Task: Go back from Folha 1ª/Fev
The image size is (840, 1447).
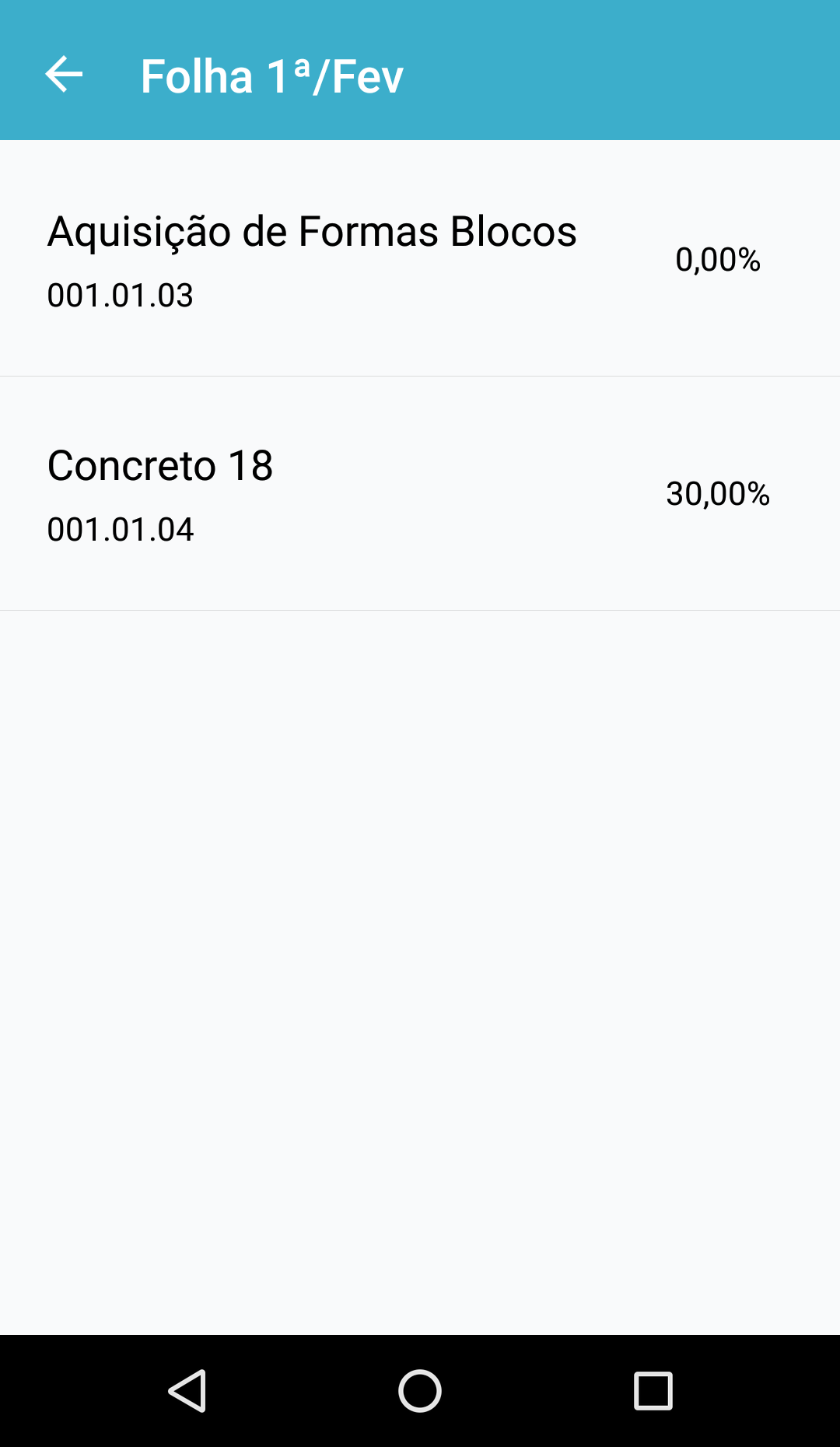Action: click(64, 75)
